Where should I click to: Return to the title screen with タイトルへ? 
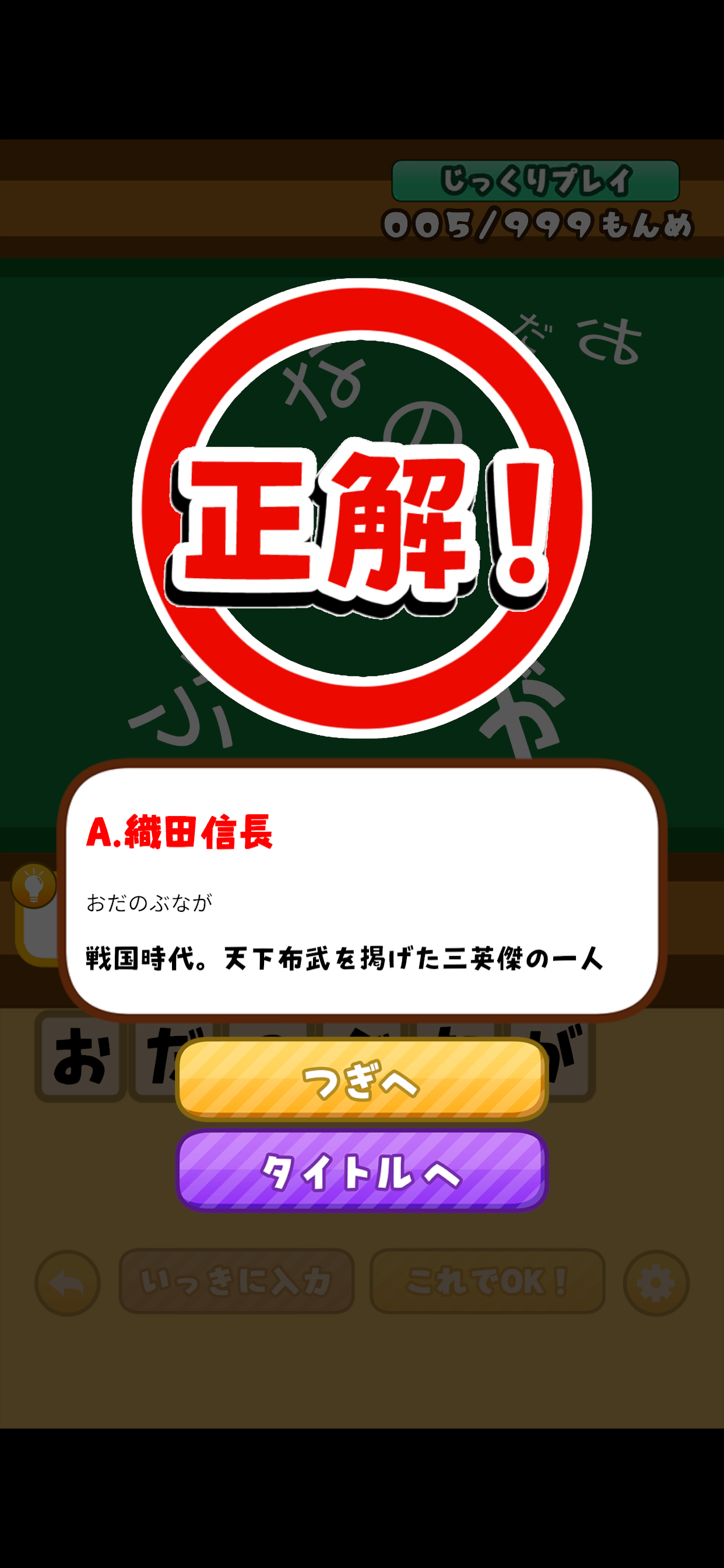pos(361,1170)
